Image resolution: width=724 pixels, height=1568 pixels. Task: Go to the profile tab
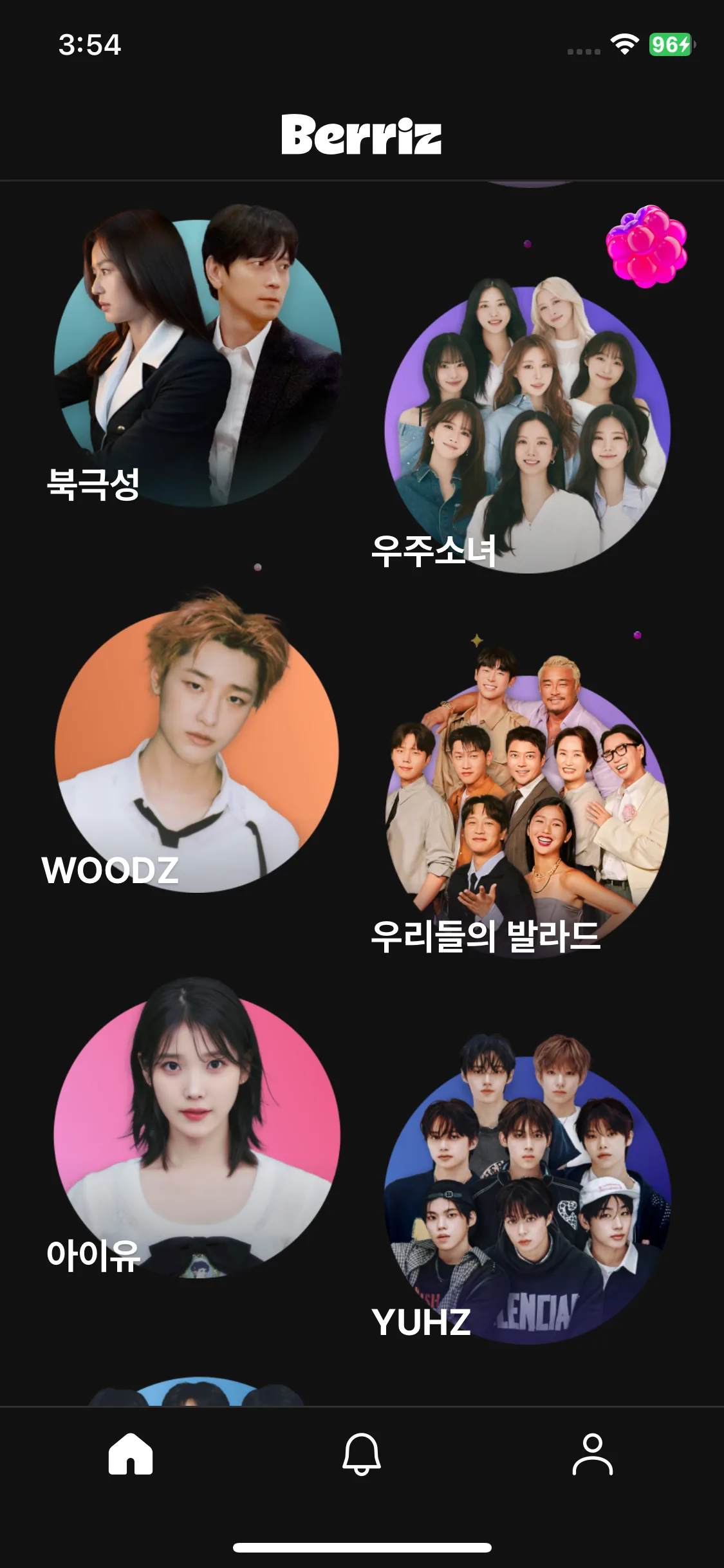[x=592, y=1453]
